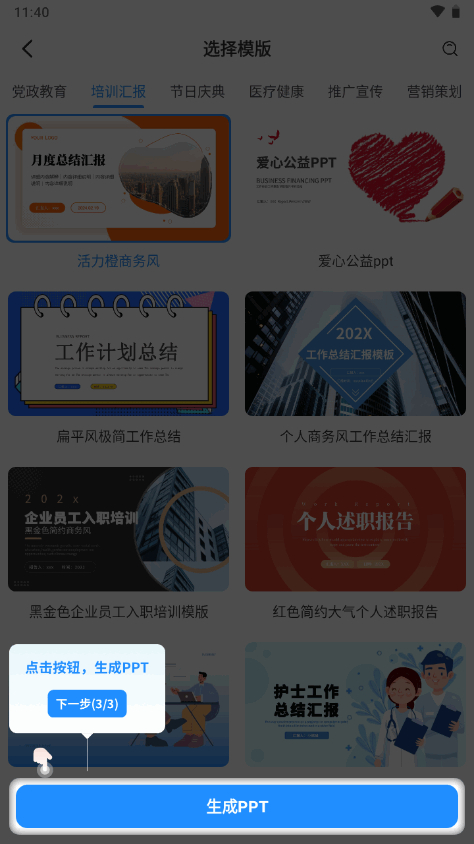This screenshot has width=474, height=844.
Task: Tap the 生成PPT button
Action: (x=237, y=806)
